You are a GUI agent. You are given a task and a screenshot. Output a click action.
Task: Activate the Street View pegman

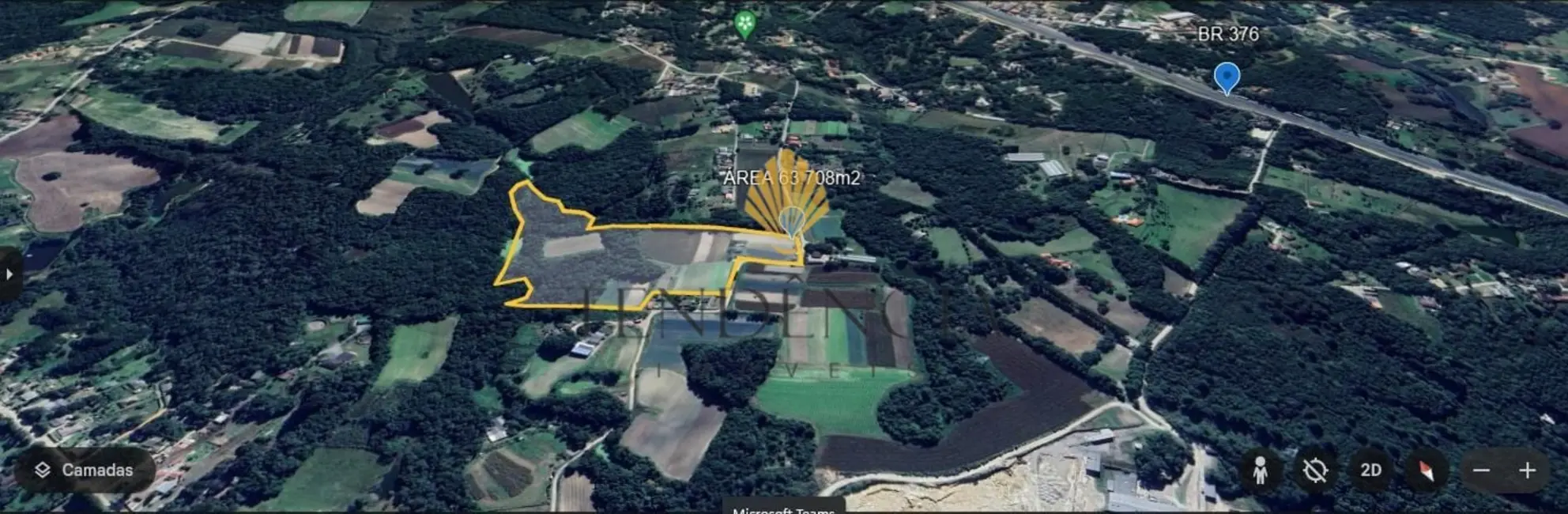1261,471
